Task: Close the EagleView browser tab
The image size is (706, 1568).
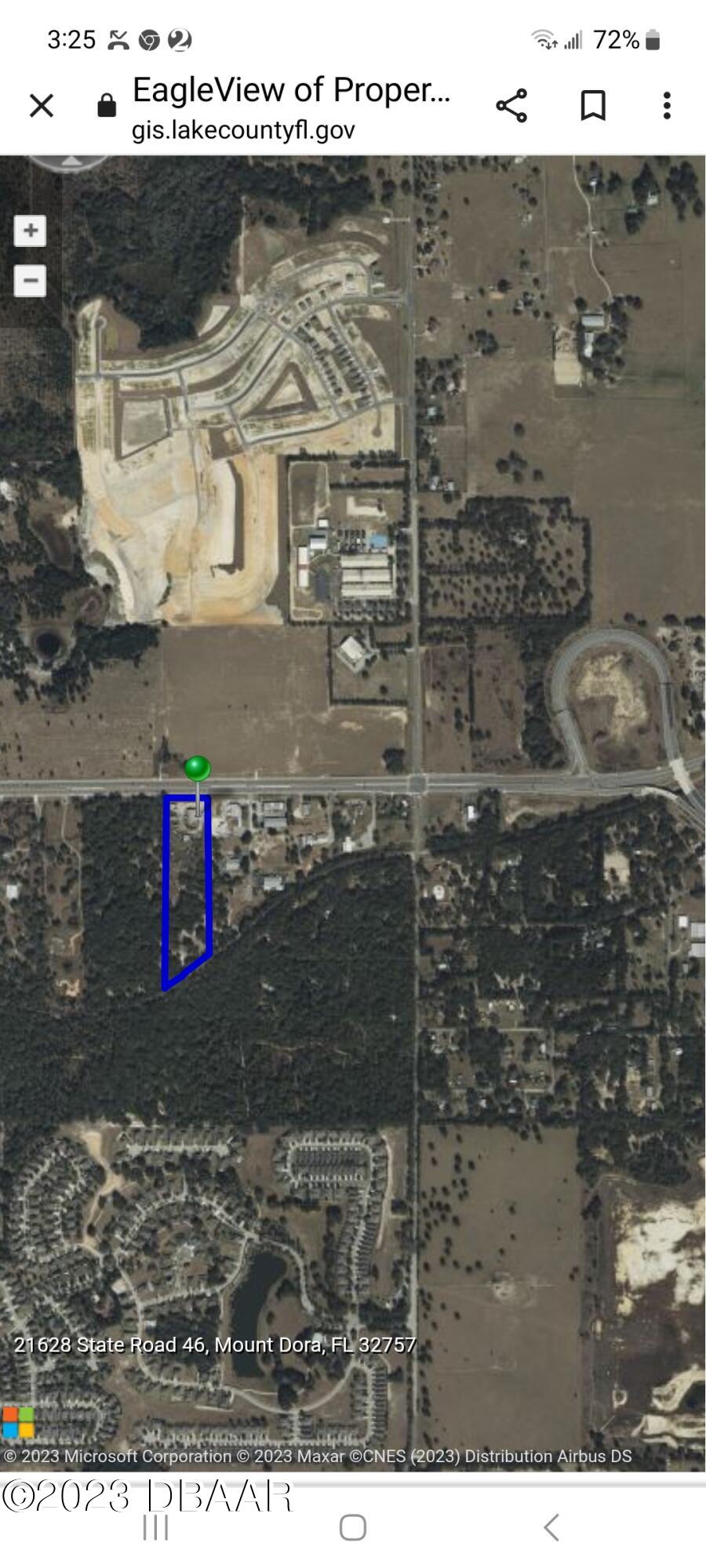Action: pos(42,105)
